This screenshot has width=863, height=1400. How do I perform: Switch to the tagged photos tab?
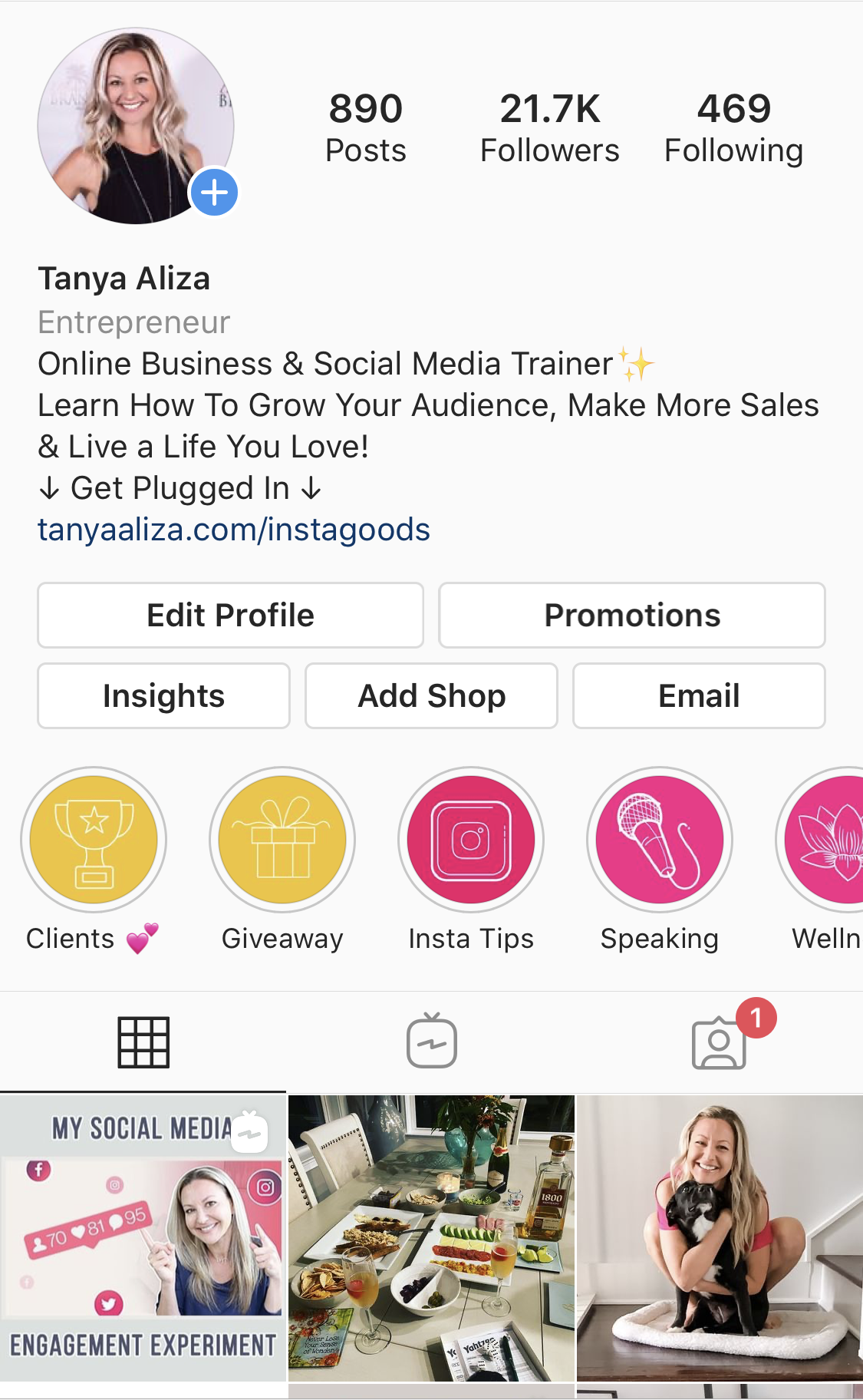coord(720,1042)
